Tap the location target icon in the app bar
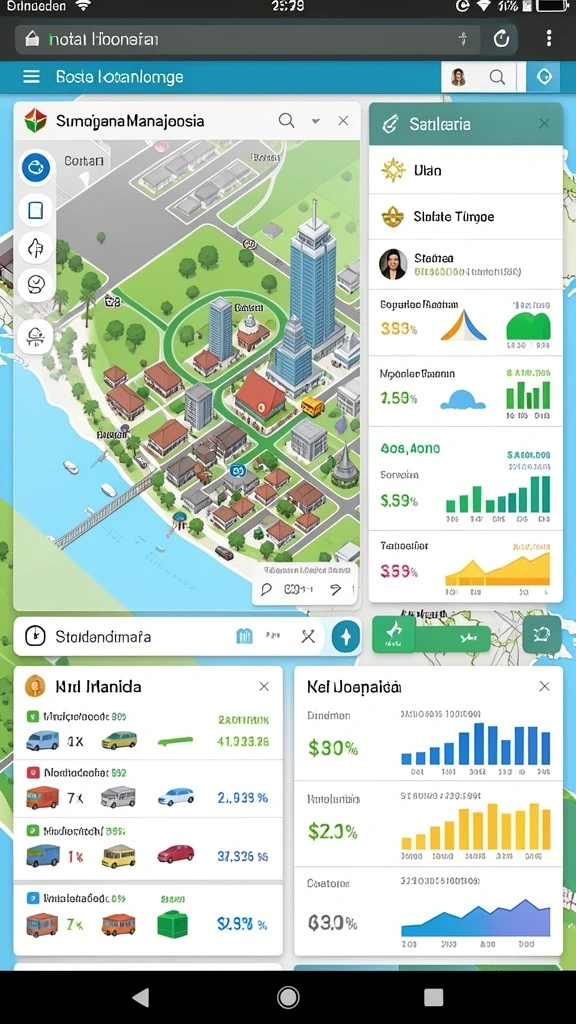 point(544,77)
